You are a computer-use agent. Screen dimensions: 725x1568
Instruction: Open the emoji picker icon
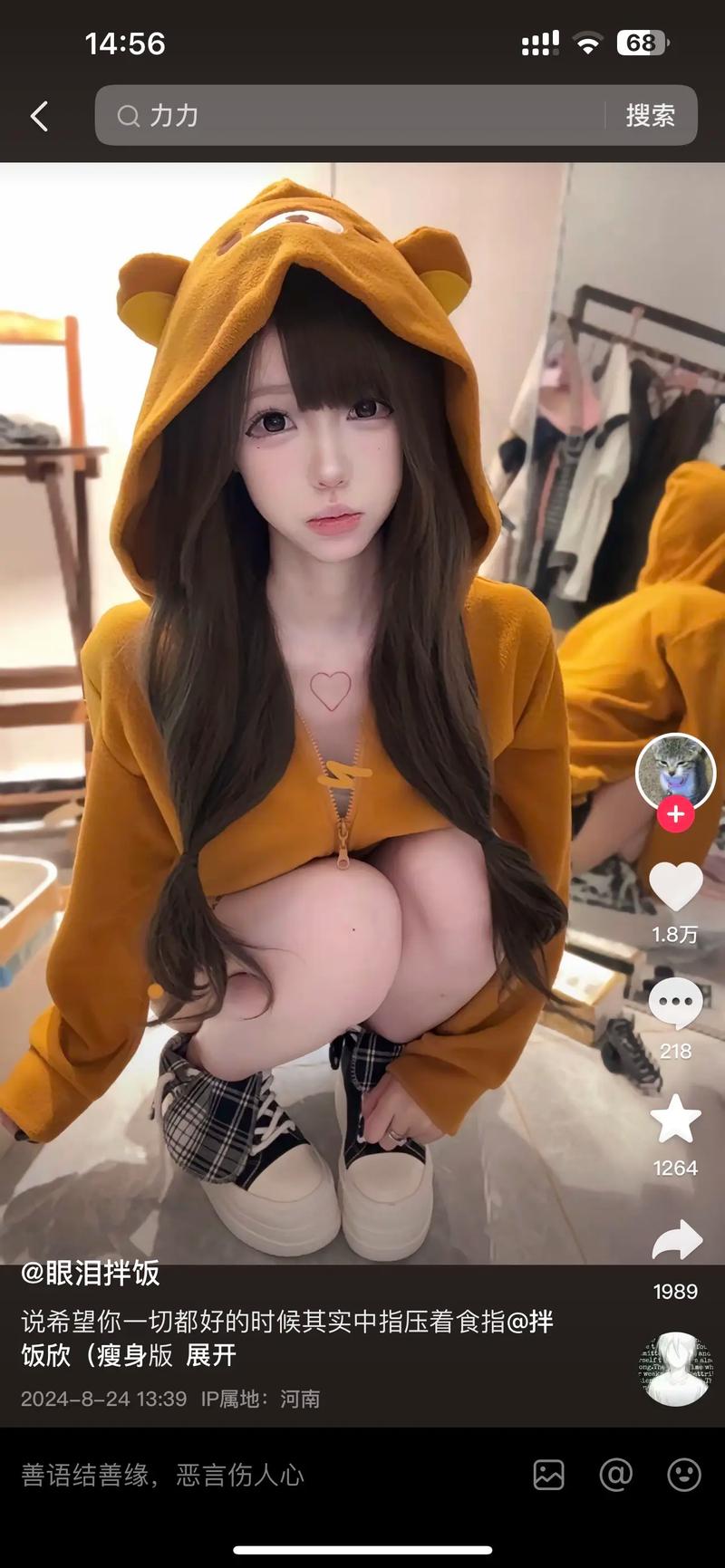coord(684,1476)
